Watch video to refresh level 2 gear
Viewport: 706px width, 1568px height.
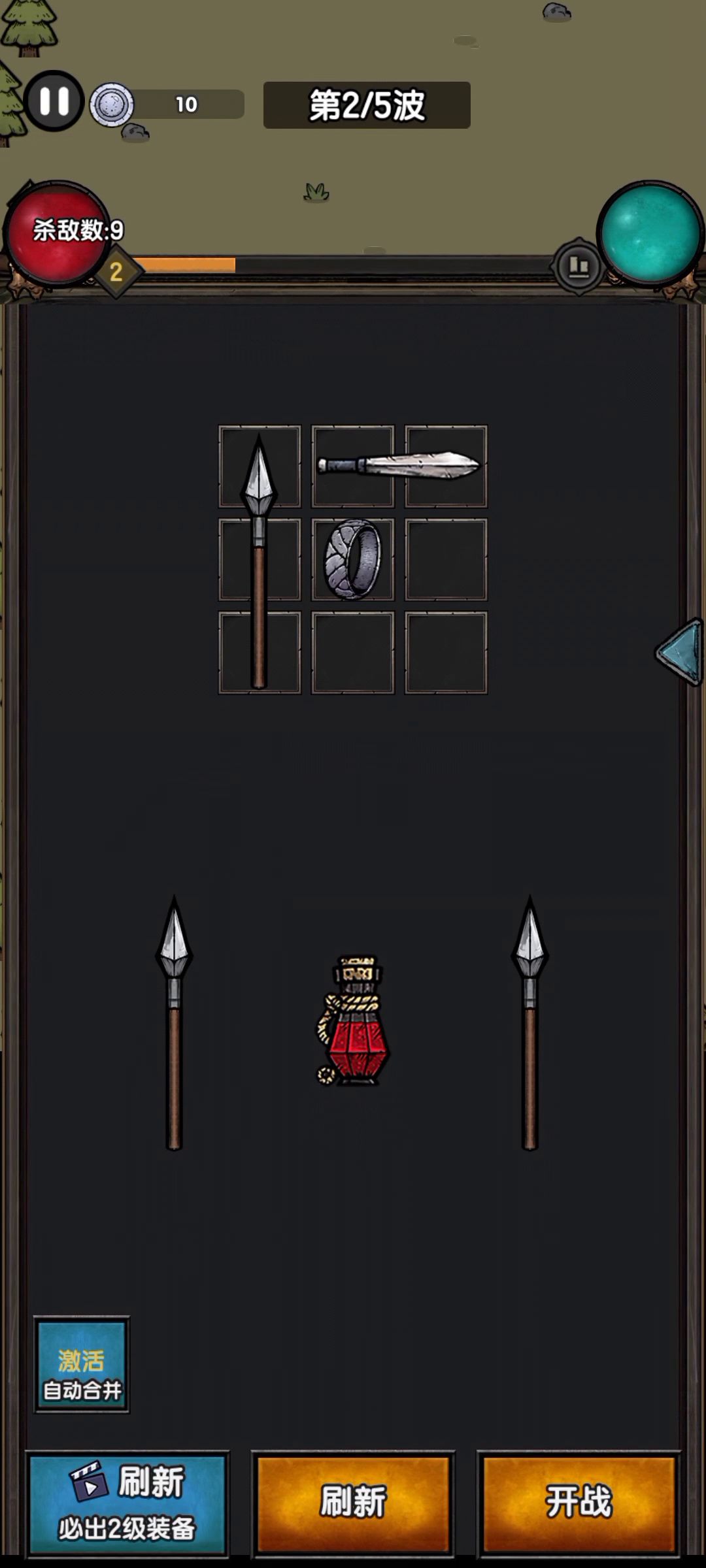coord(127,1504)
